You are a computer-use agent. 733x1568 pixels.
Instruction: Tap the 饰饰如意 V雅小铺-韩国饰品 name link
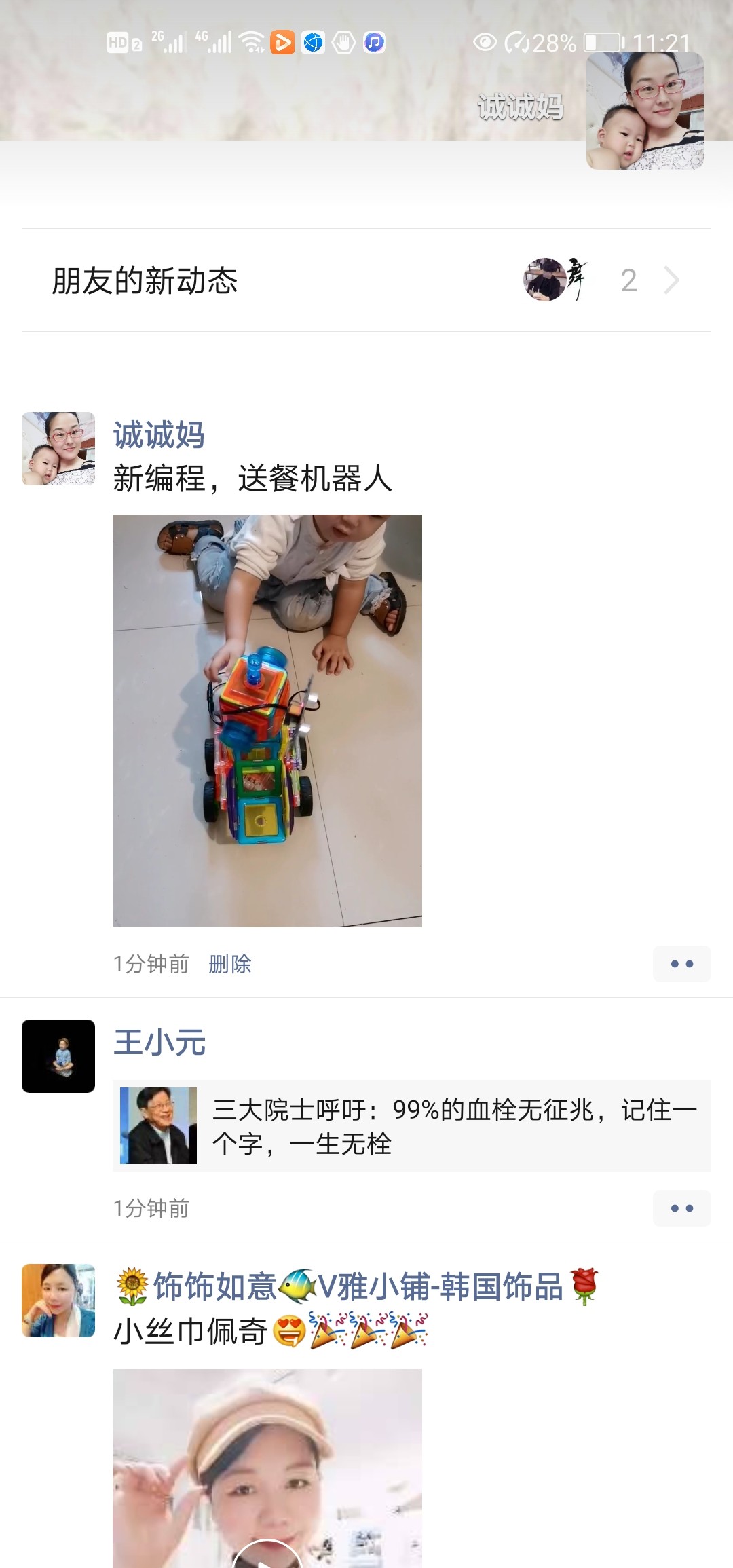(358, 1286)
